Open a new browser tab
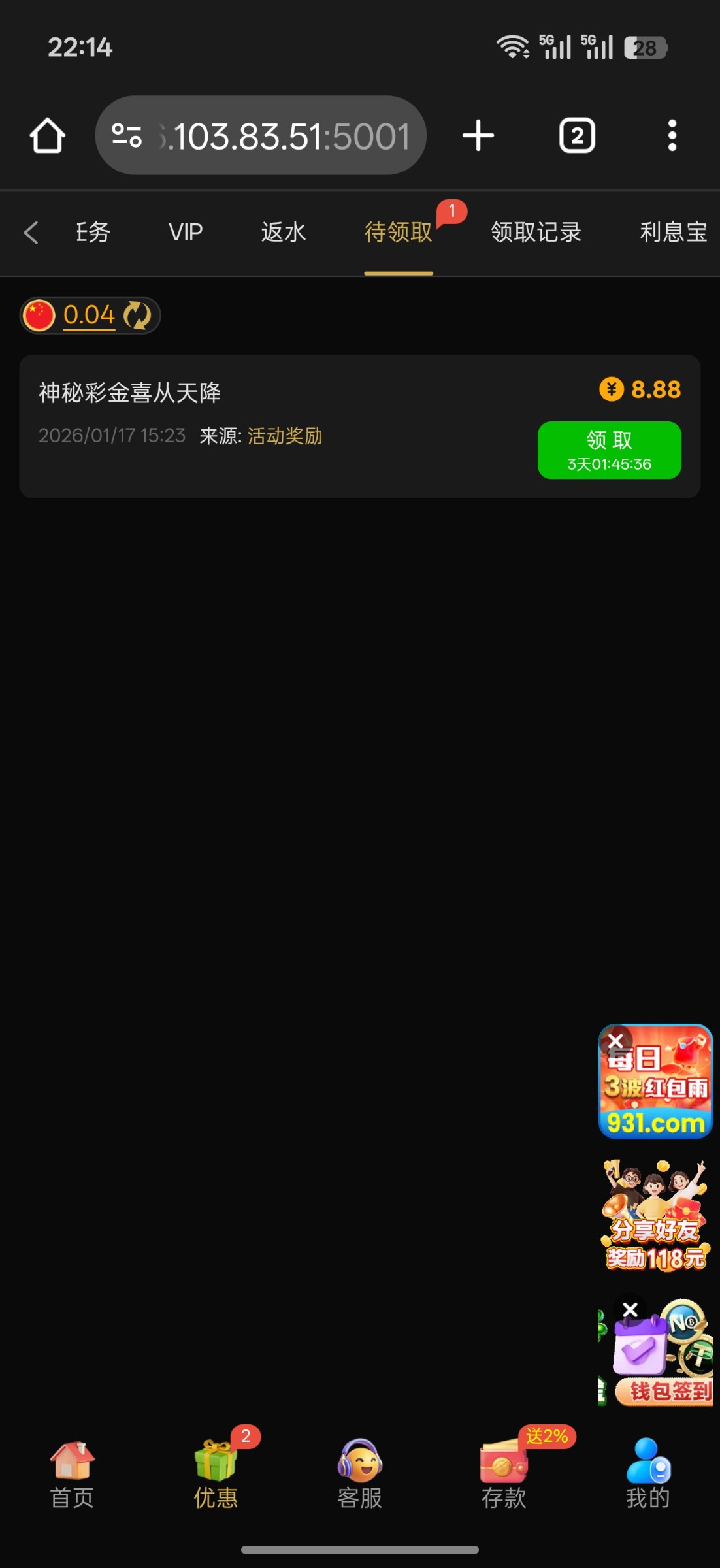Screen dimensions: 720x1568 coord(478,136)
